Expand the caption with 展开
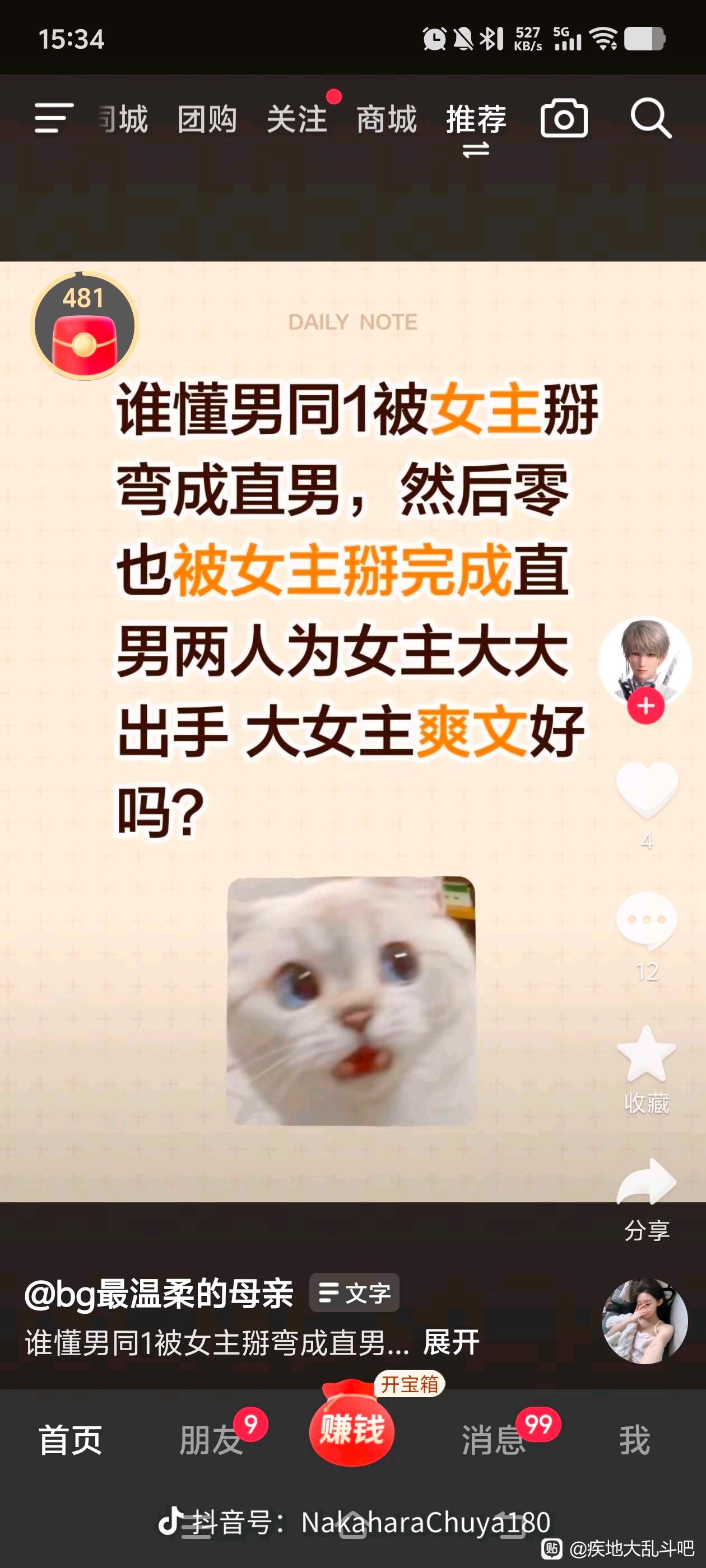 (x=452, y=1343)
